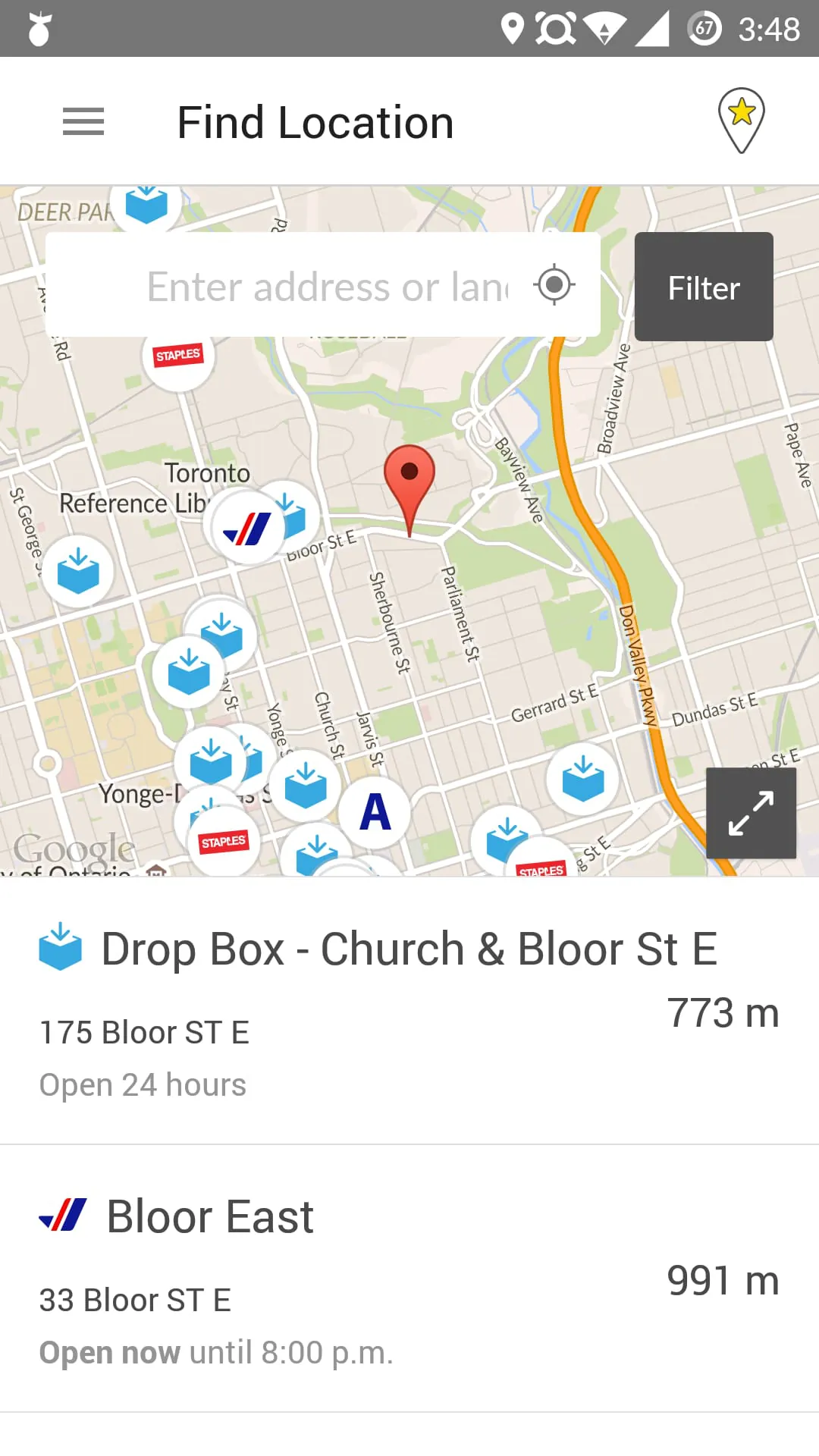Tap the post office marker on Bloor St
Image resolution: width=819 pixels, height=1456 pixels.
(x=247, y=529)
